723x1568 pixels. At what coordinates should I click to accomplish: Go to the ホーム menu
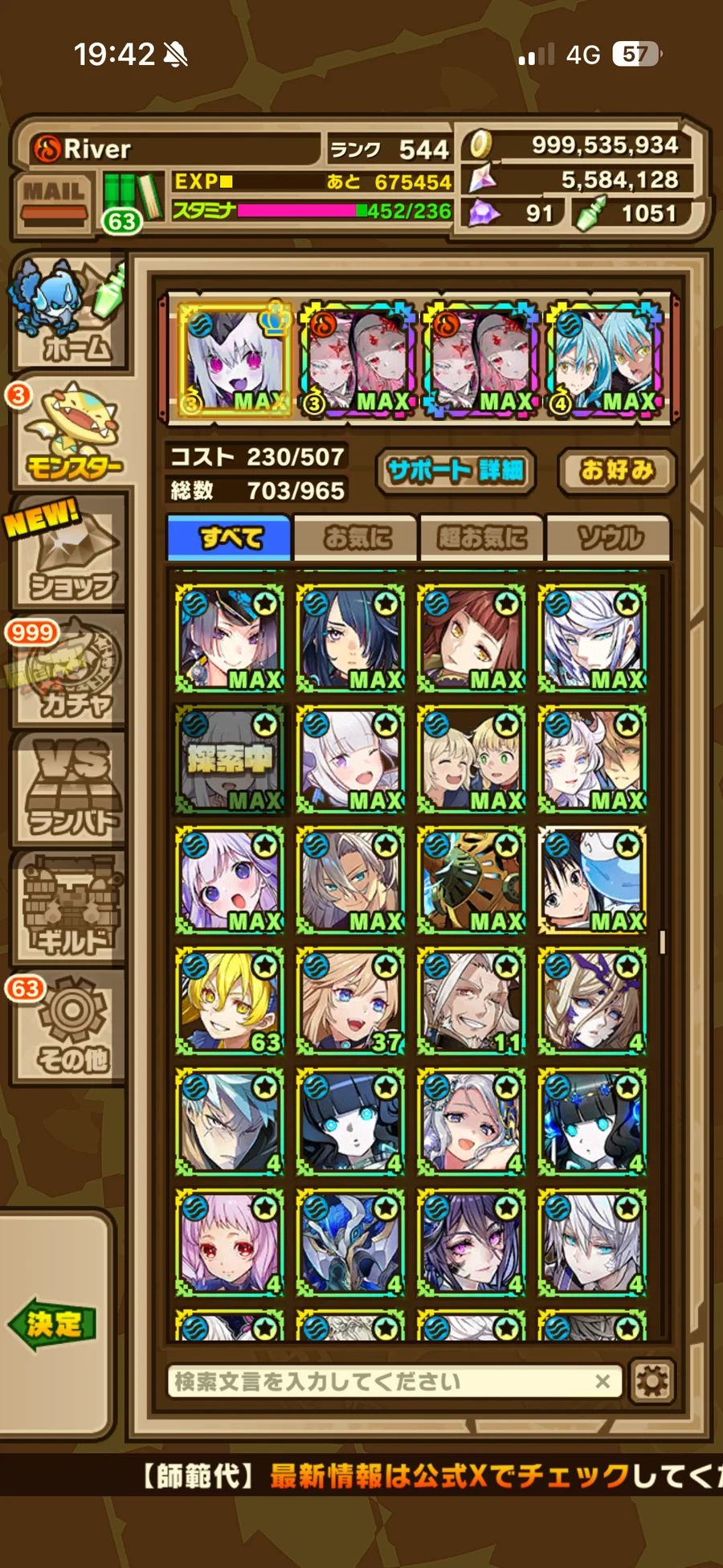(69, 316)
